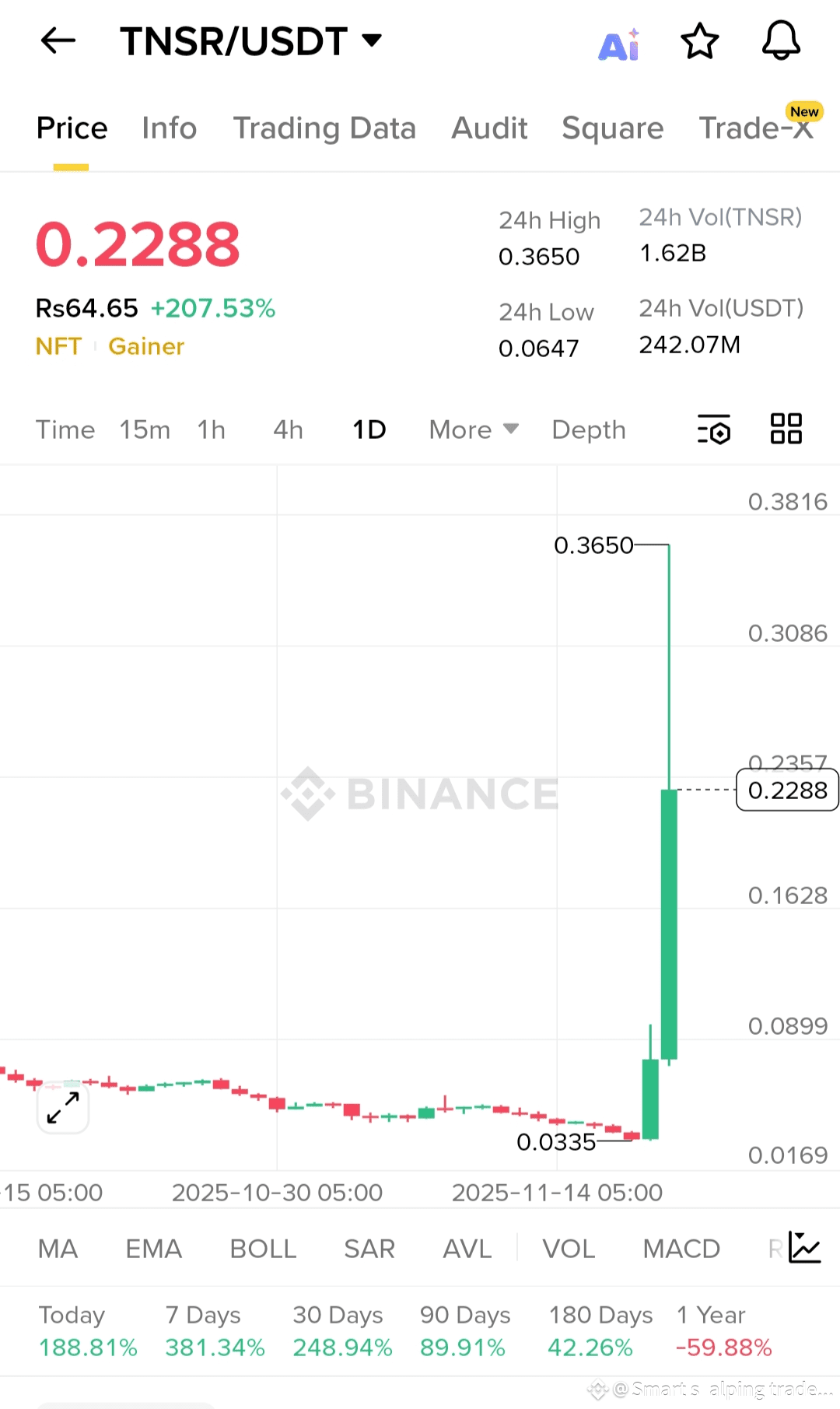Open the indicator chart settings icon
The height and width of the screenshot is (1409, 840).
click(x=804, y=1247)
